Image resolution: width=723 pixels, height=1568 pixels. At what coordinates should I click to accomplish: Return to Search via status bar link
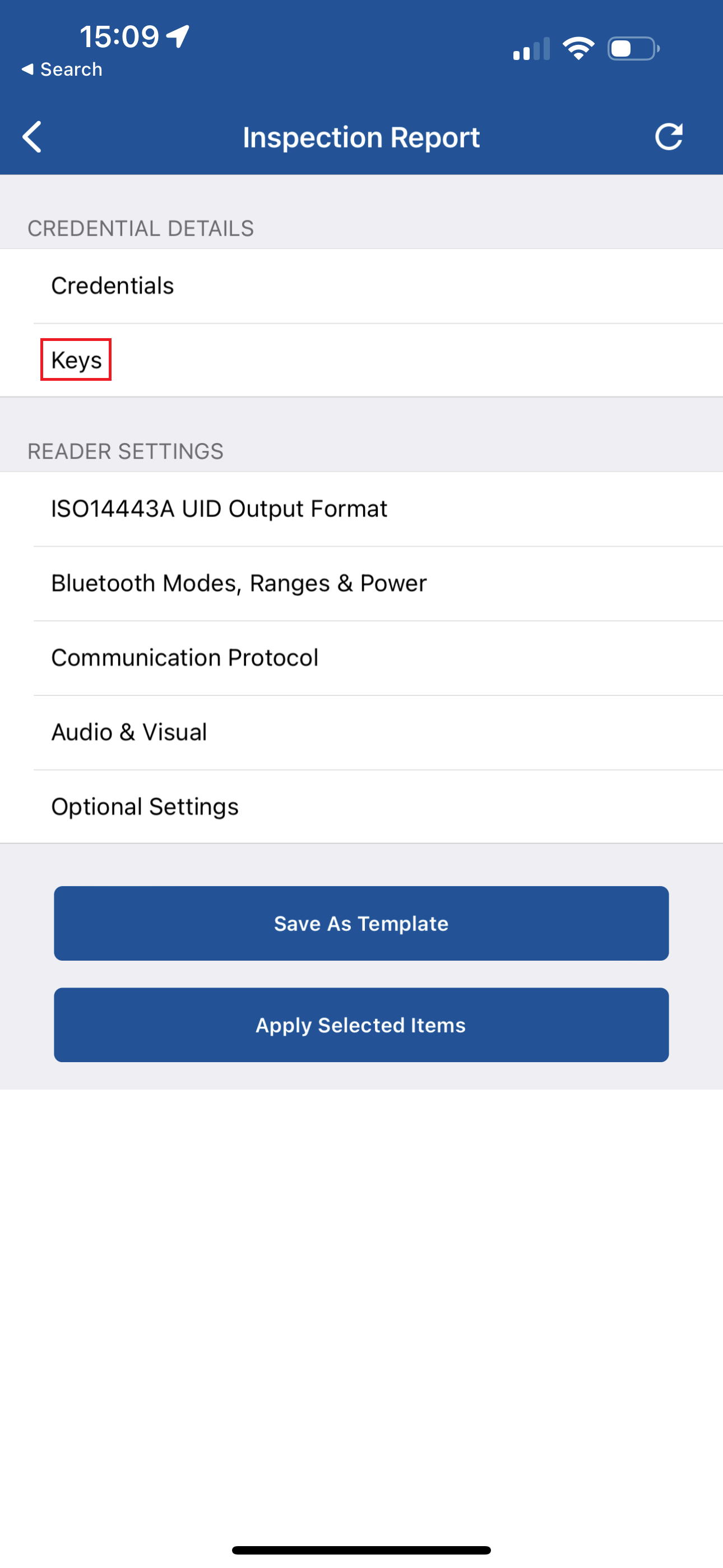coord(62,70)
